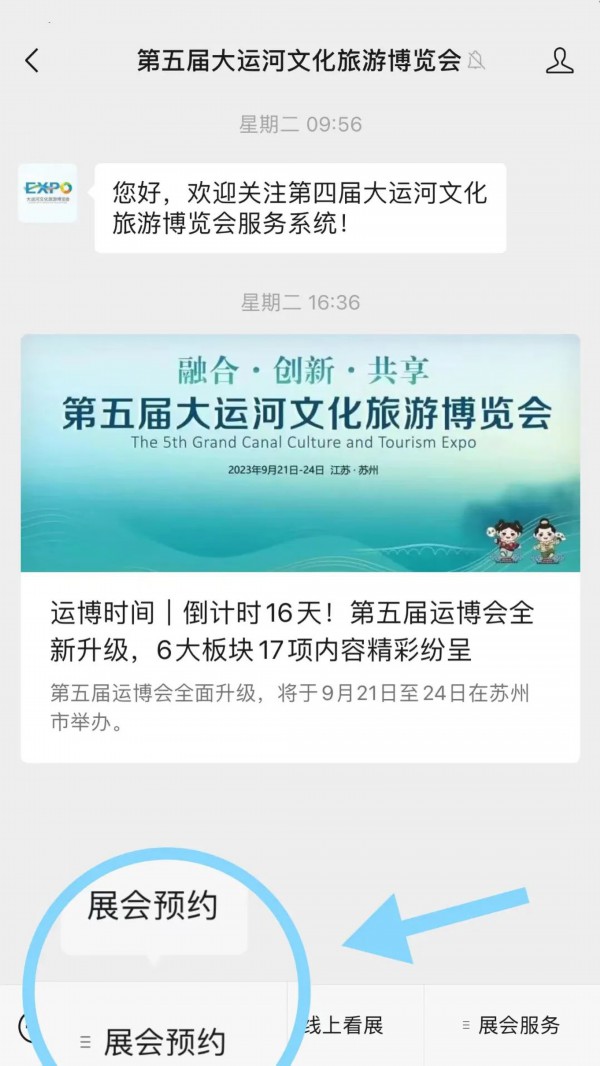This screenshot has width=600, height=1066.
Task: Open the account profile icon
Action: point(559,60)
